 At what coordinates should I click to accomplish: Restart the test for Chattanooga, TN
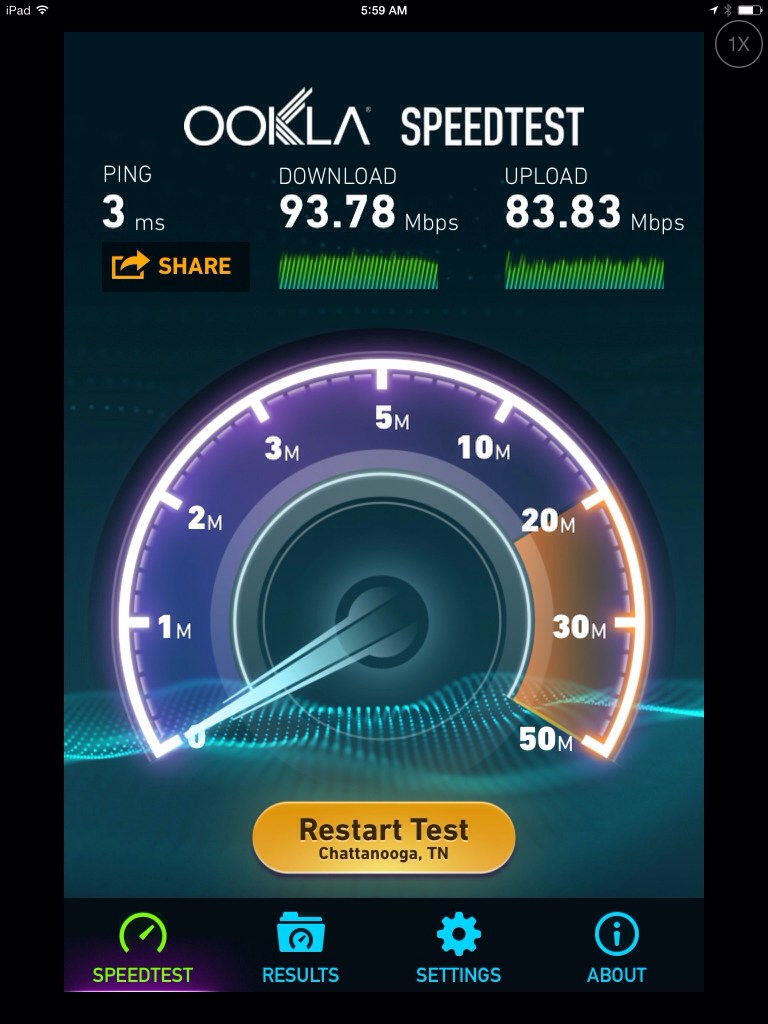click(x=383, y=838)
